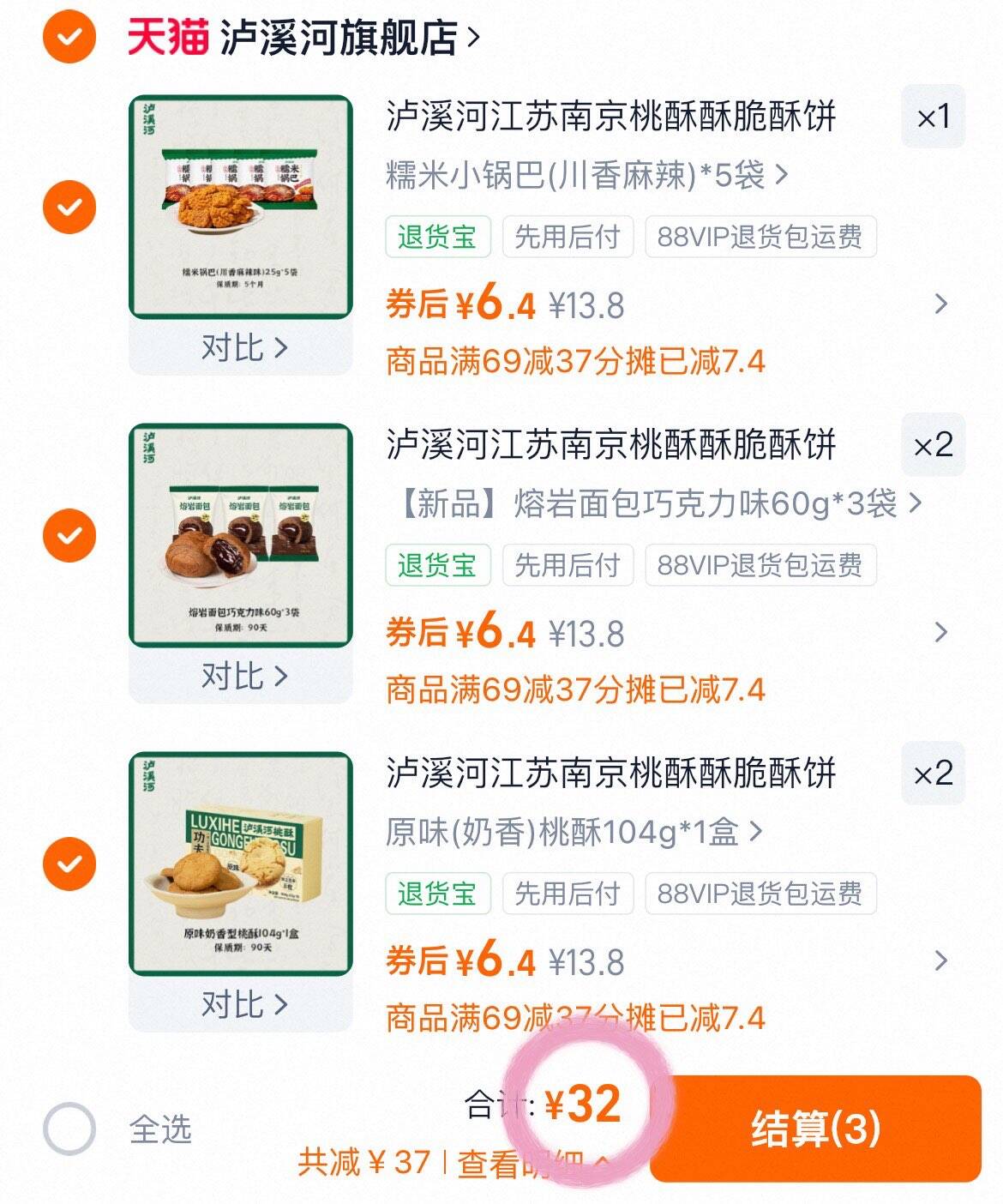Open the 原味奶香型桃酥 product image

click(x=241, y=864)
